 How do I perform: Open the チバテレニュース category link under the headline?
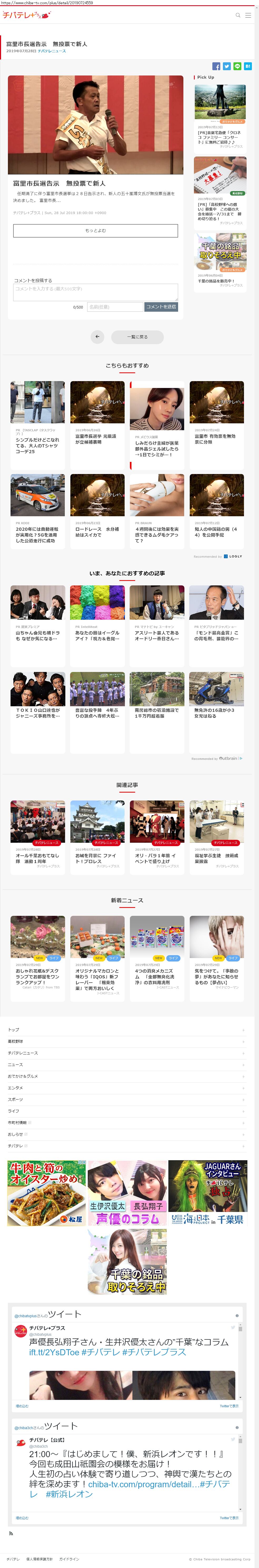click(52, 51)
